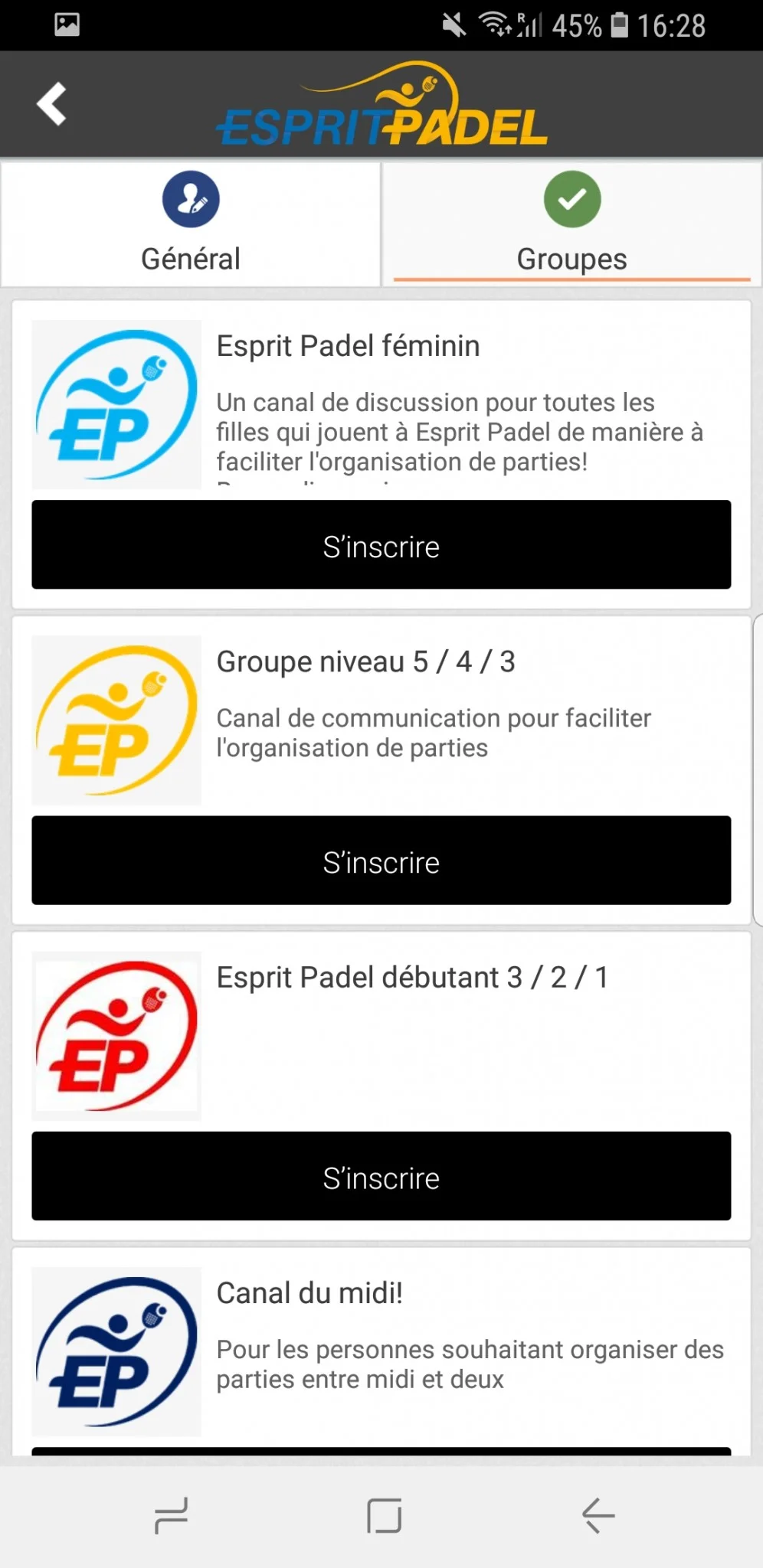Go back using the header arrow

tap(51, 103)
